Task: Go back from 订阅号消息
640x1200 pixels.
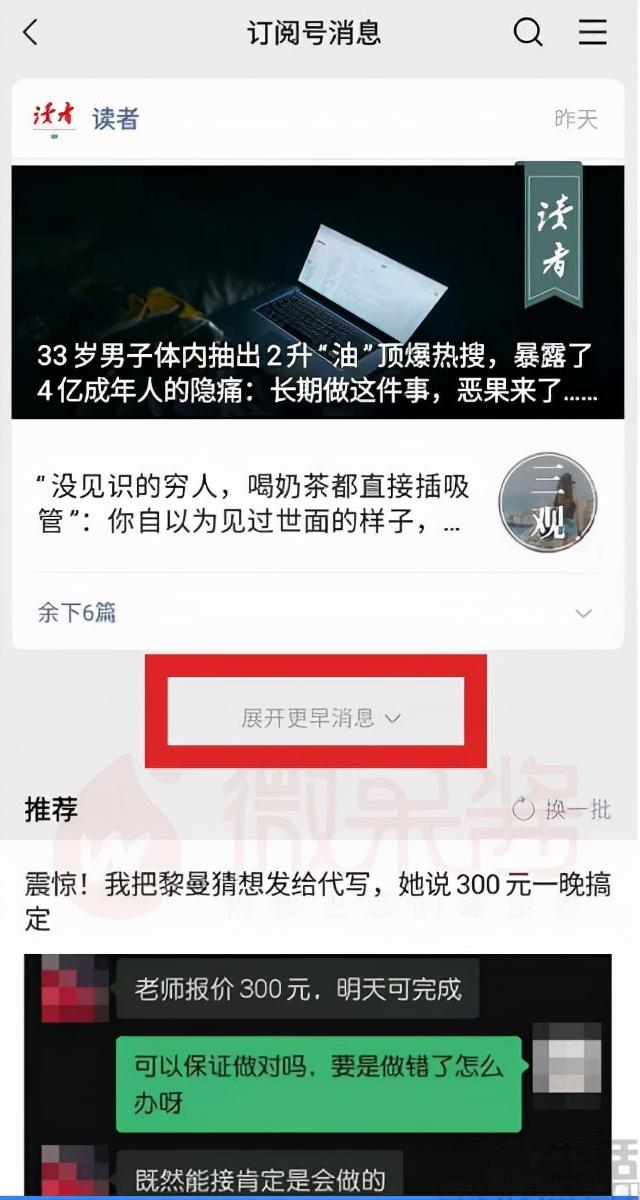Action: pos(31,33)
